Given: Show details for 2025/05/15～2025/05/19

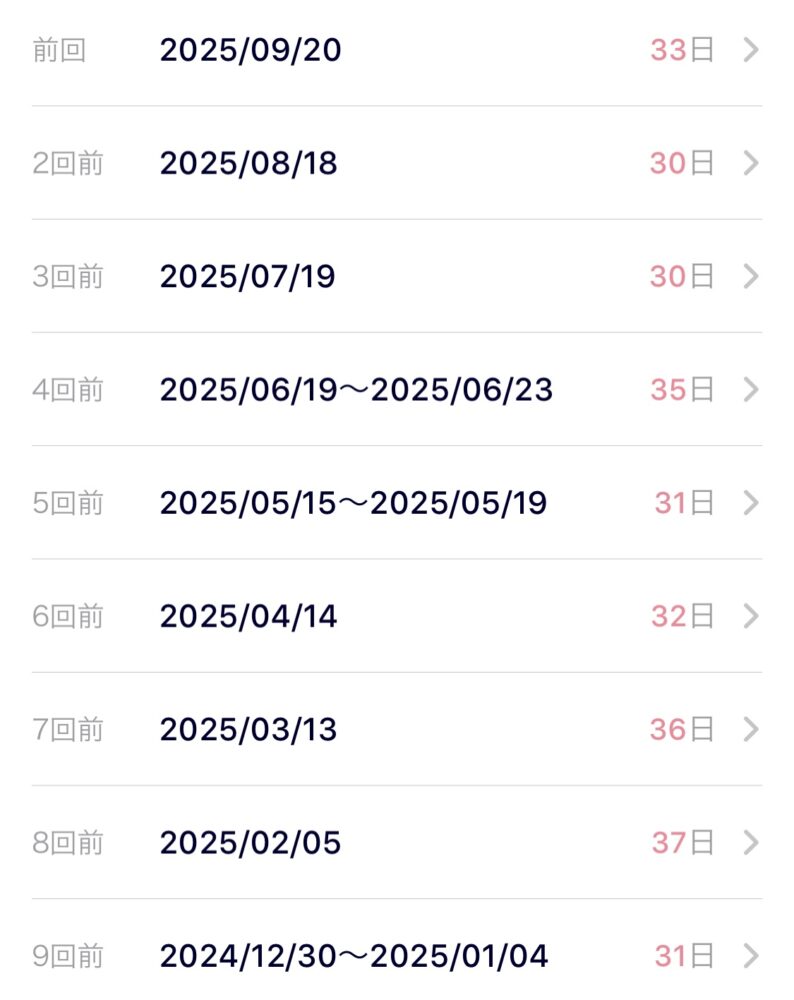Looking at the screenshot, I should (397, 502).
